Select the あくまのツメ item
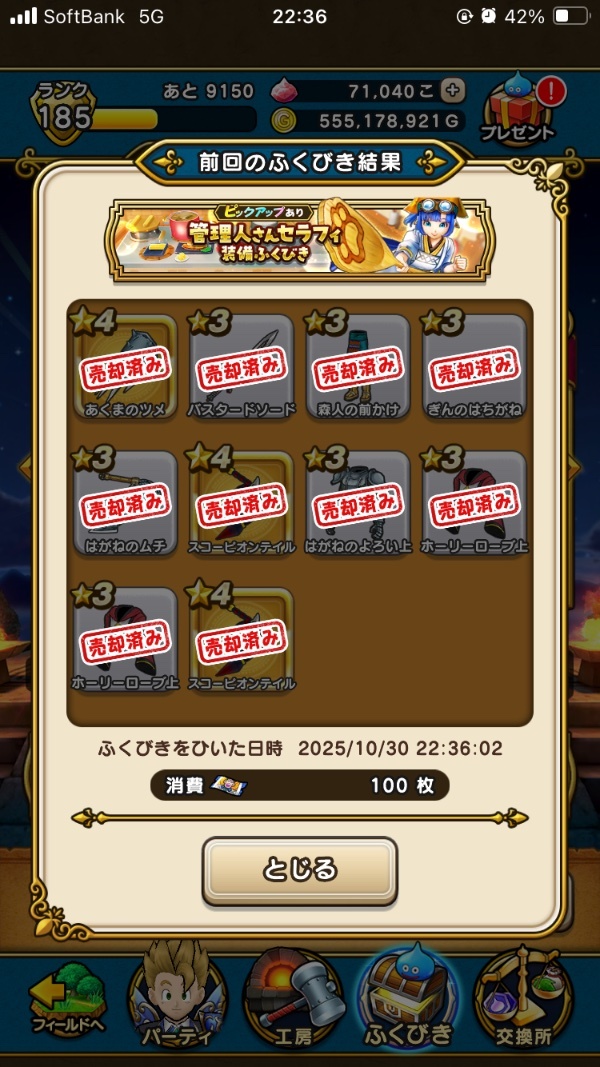The height and width of the screenshot is (1067, 600). (125, 367)
